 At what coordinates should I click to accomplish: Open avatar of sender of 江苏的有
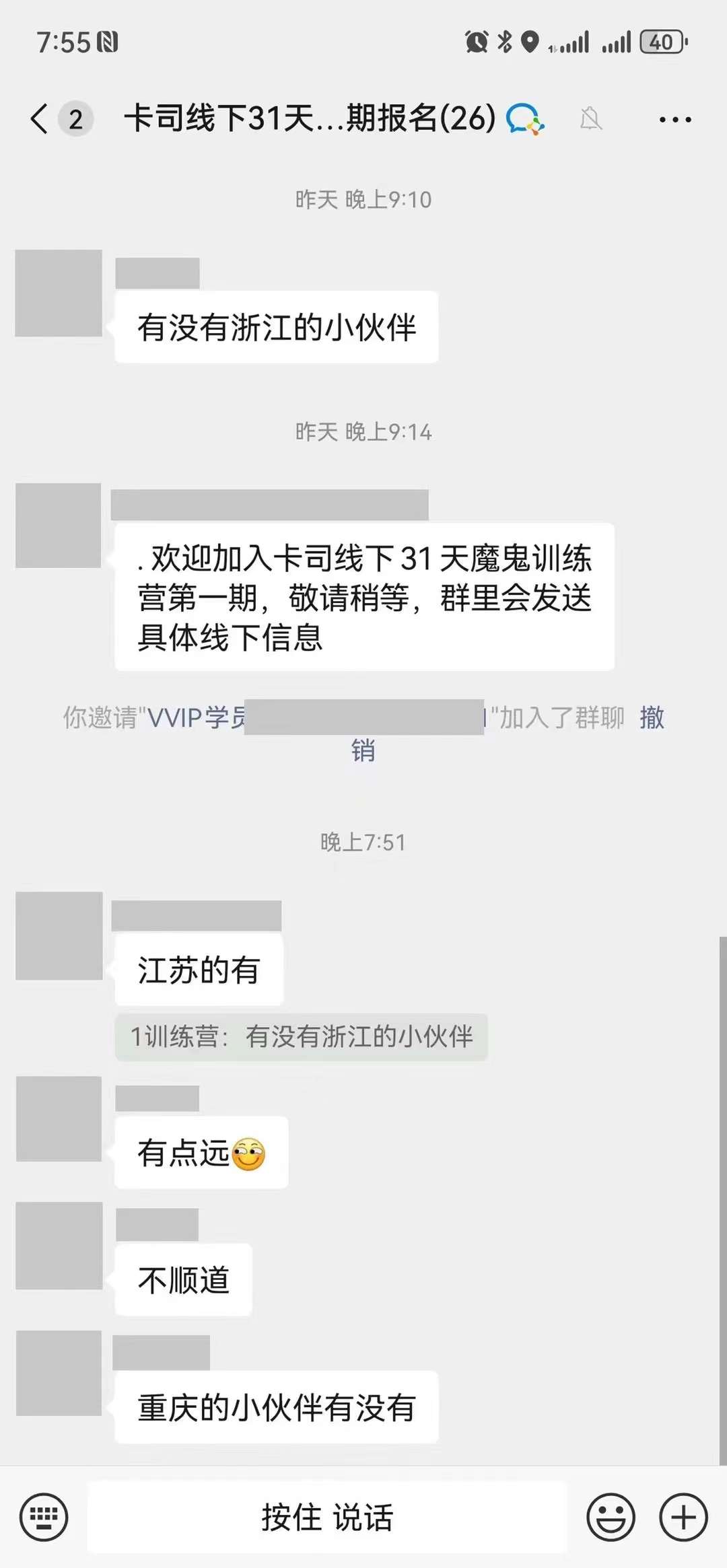[x=59, y=935]
